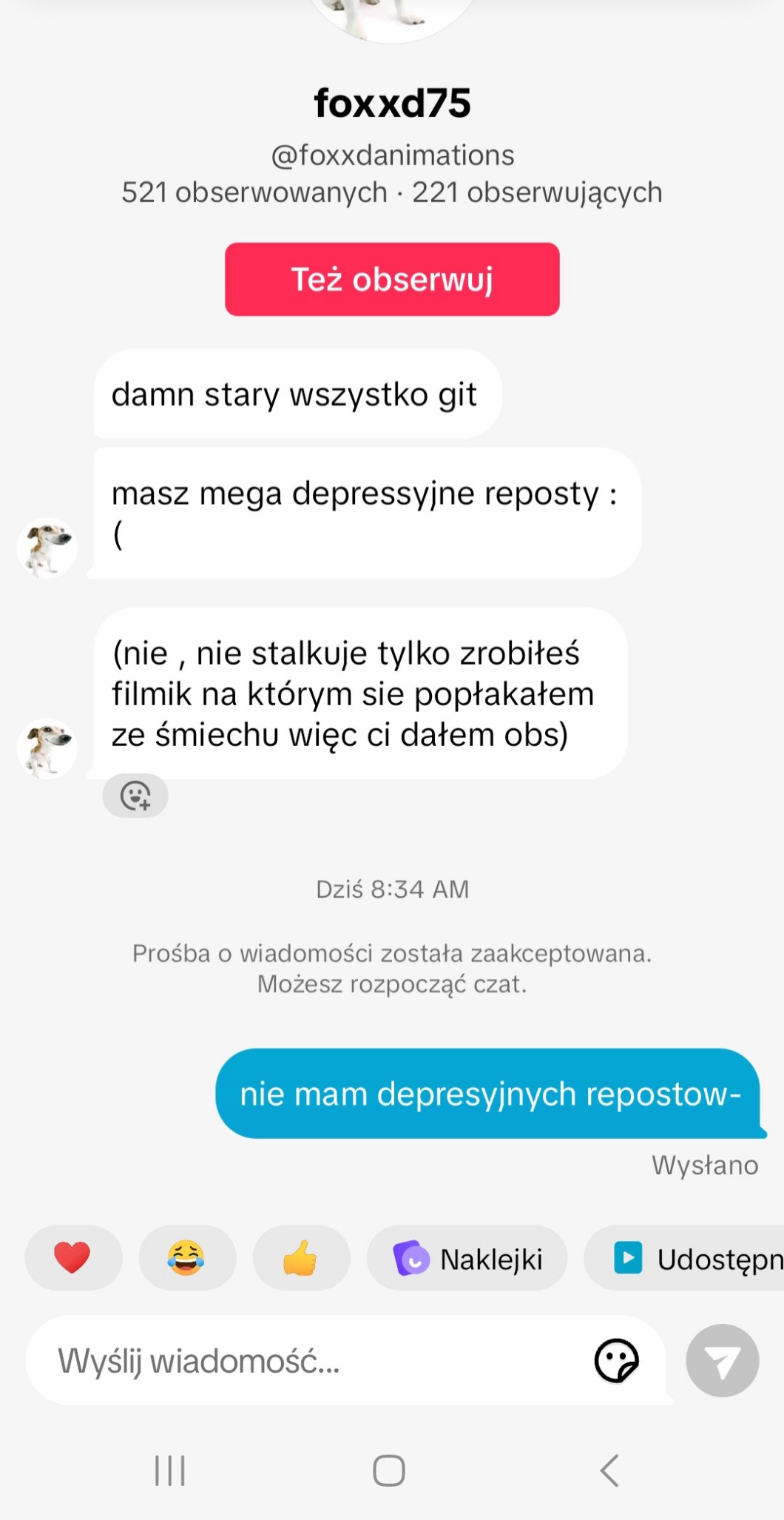Open the emoji sticker picker in message box
This screenshot has height=1520, width=784.
click(617, 1360)
